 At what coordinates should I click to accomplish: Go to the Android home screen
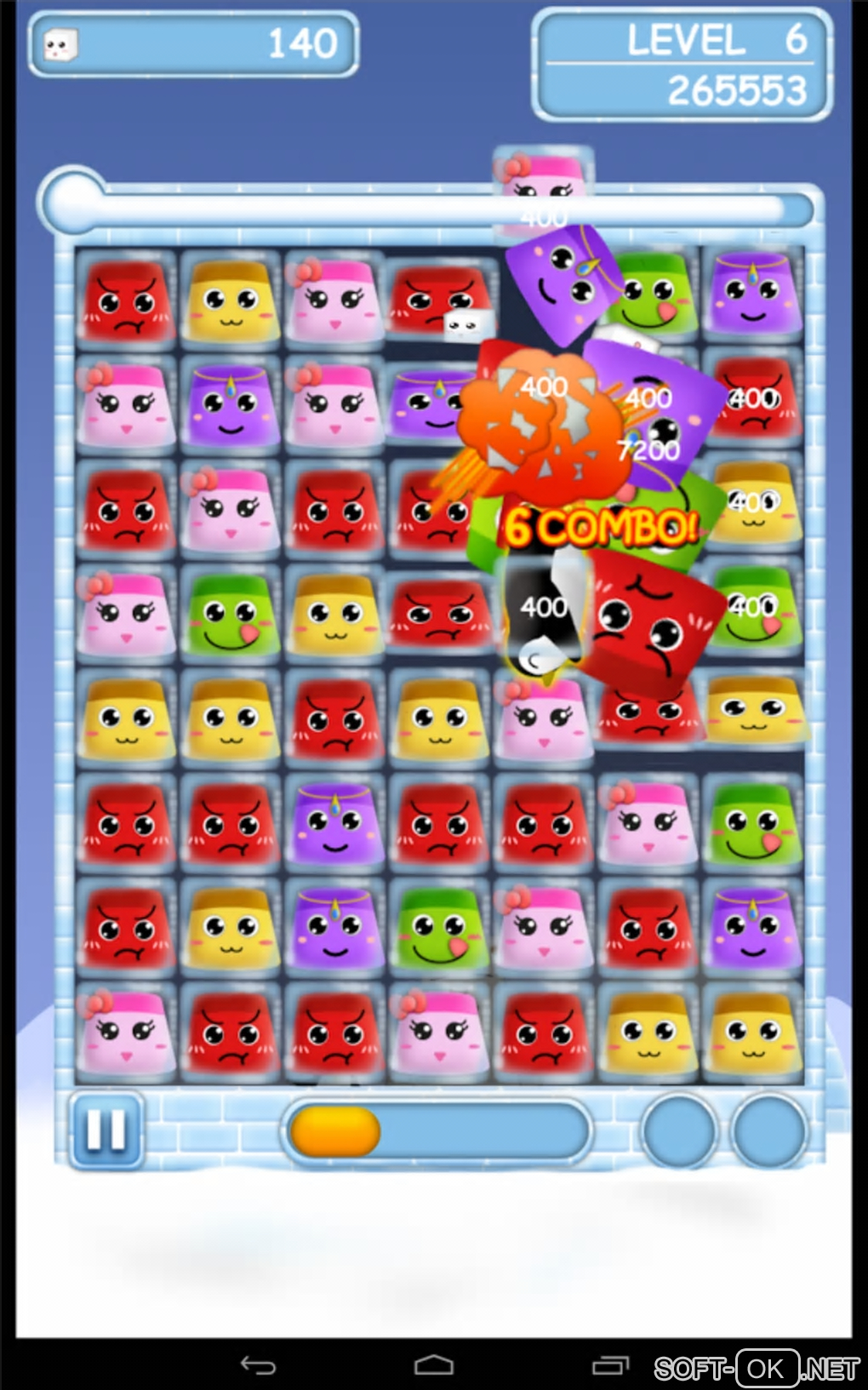[x=434, y=1364]
